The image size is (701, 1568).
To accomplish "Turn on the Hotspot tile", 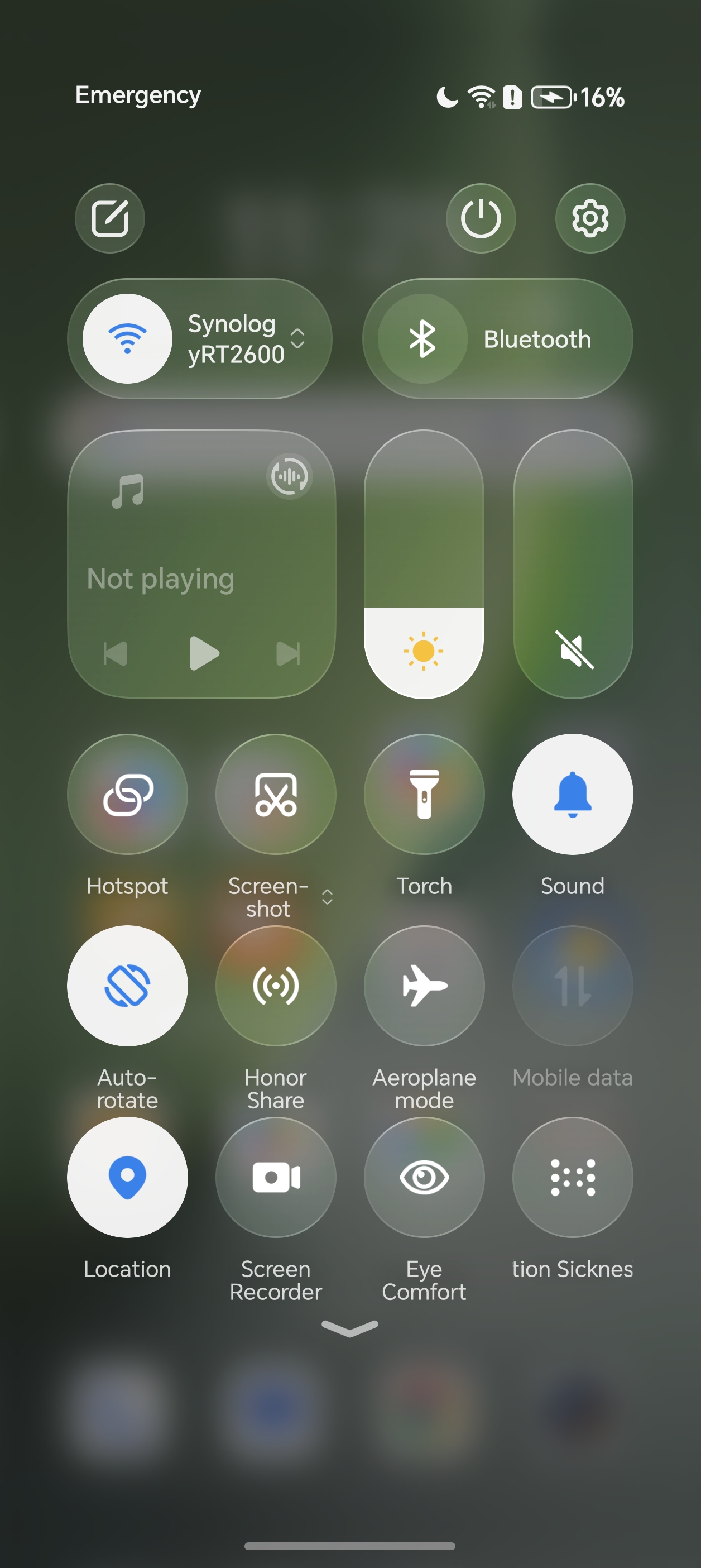I will tap(127, 795).
